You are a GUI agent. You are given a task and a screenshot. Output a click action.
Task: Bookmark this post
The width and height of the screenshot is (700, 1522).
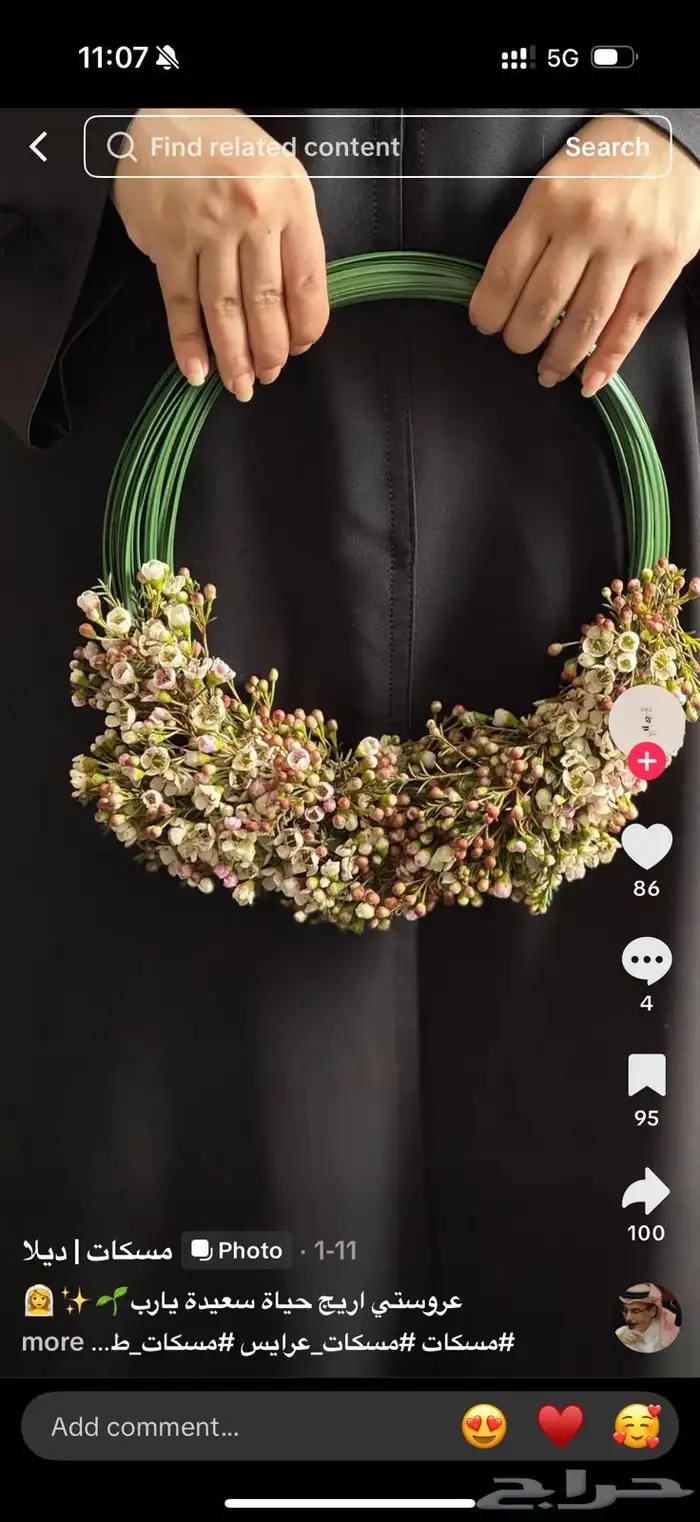647,1077
